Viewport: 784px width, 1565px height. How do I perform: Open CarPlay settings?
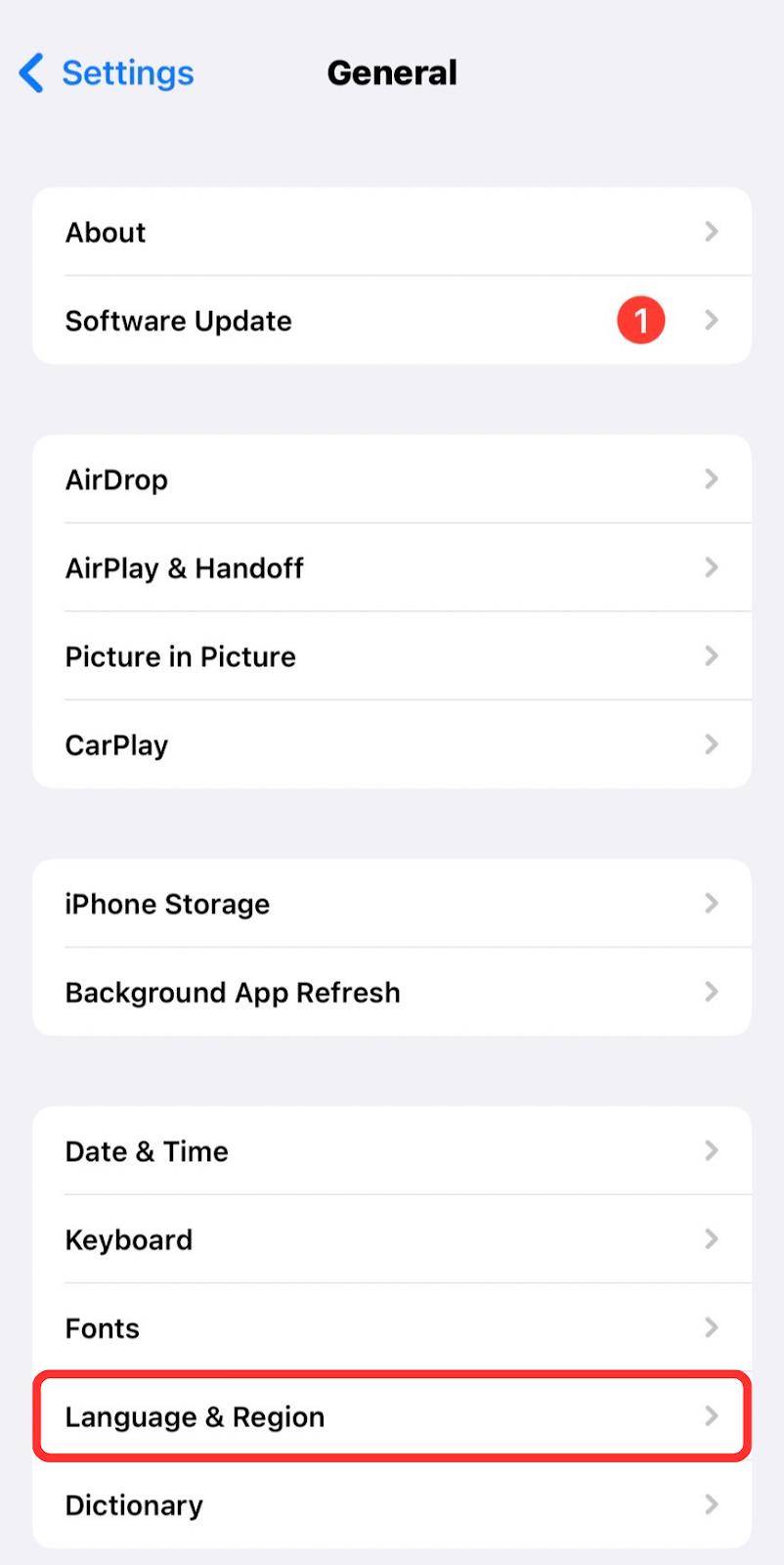[391, 745]
